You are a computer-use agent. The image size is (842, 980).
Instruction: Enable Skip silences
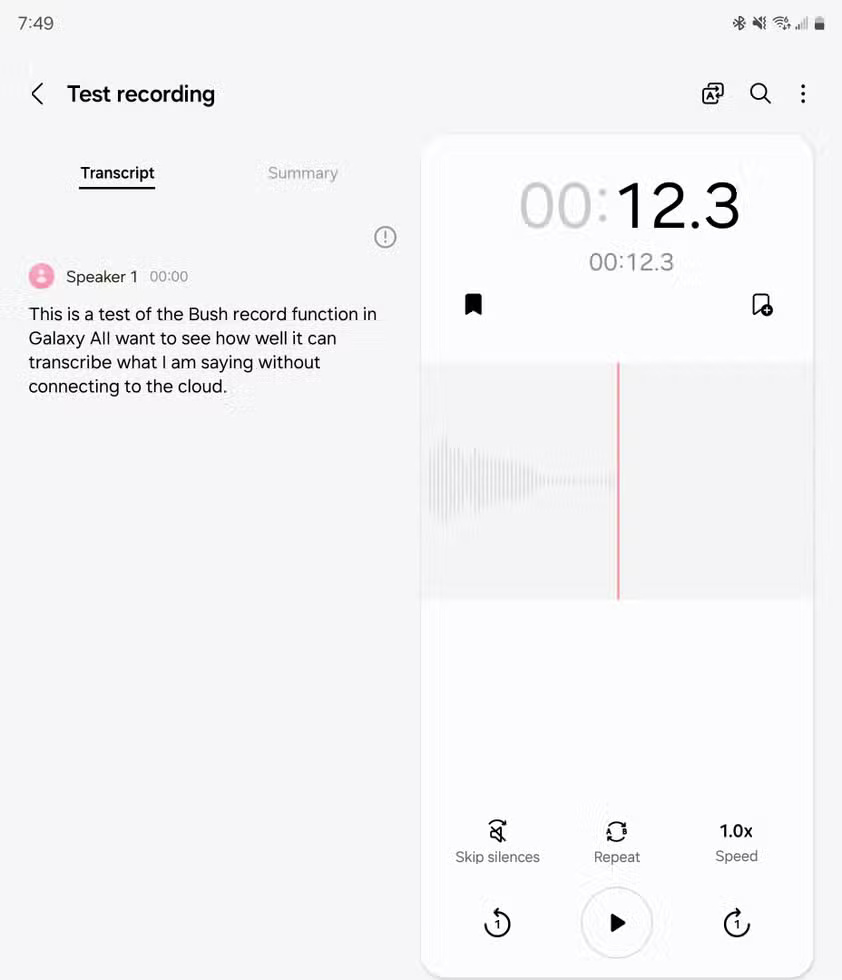(497, 841)
